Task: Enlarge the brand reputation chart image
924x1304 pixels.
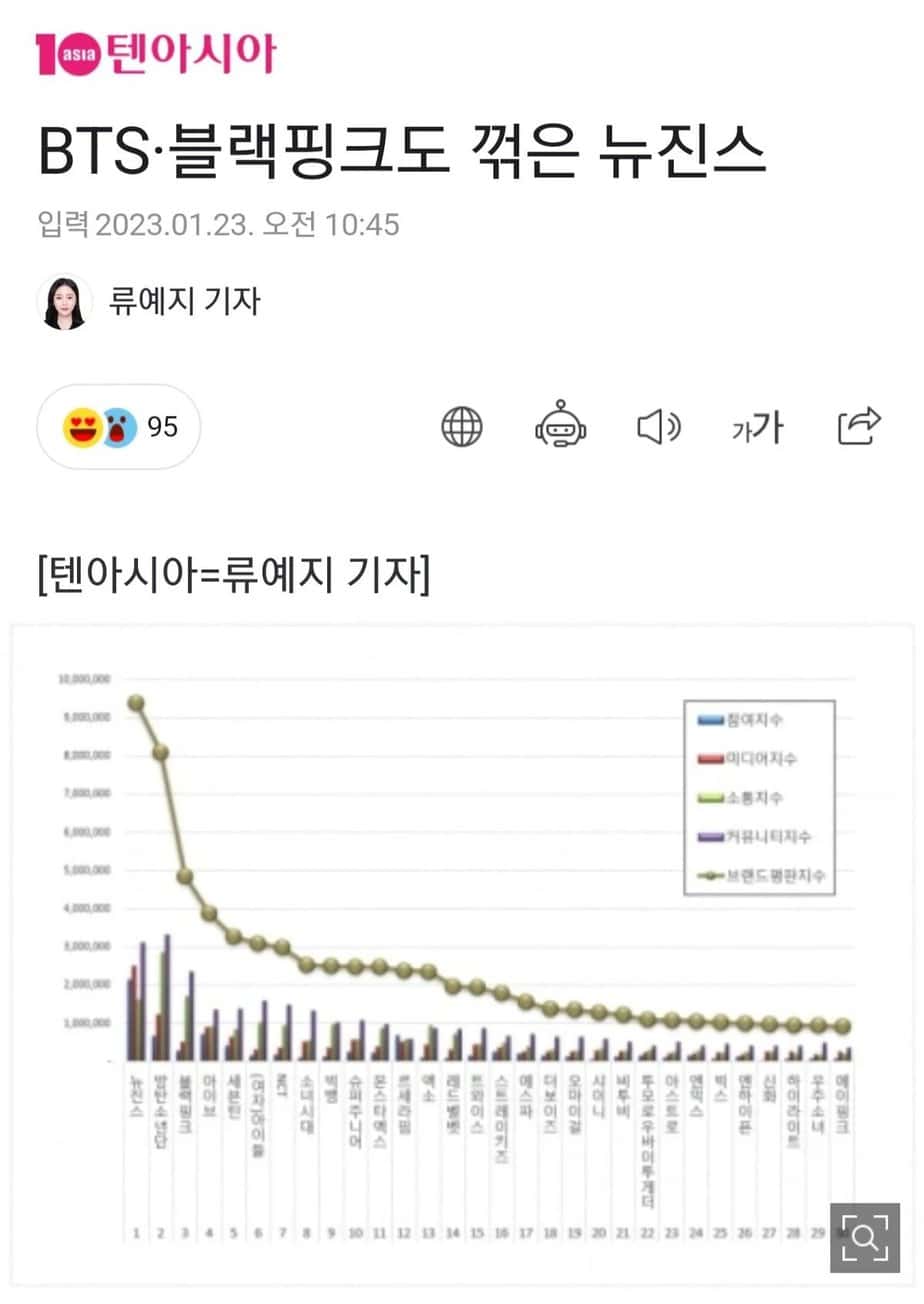Action: pyautogui.click(x=865, y=1236)
